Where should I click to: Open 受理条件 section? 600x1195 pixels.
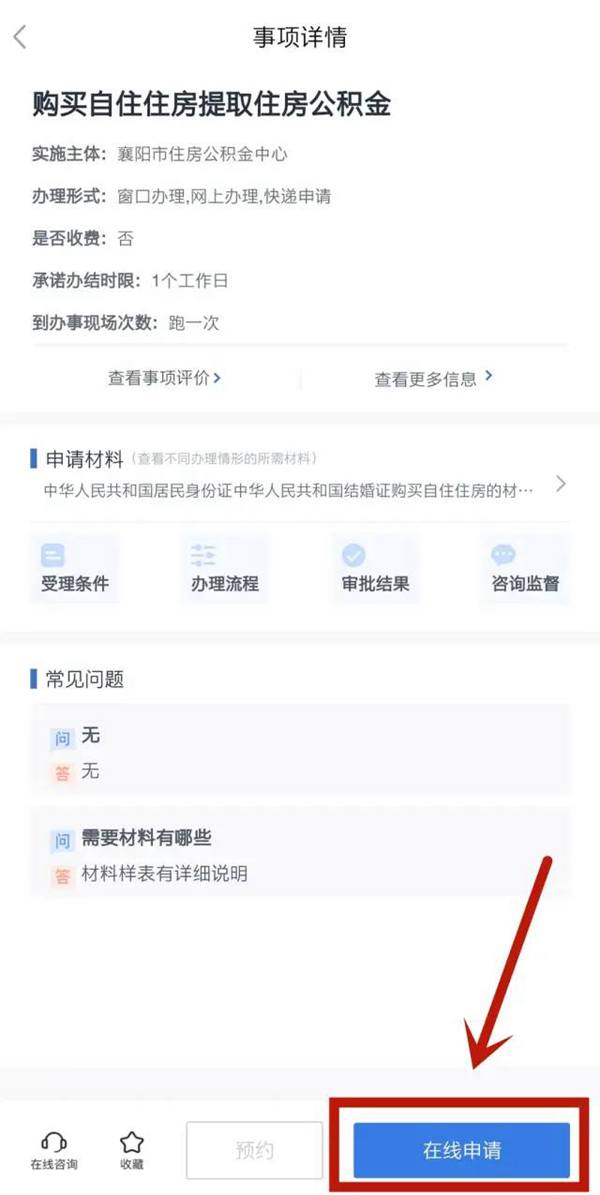point(75,568)
